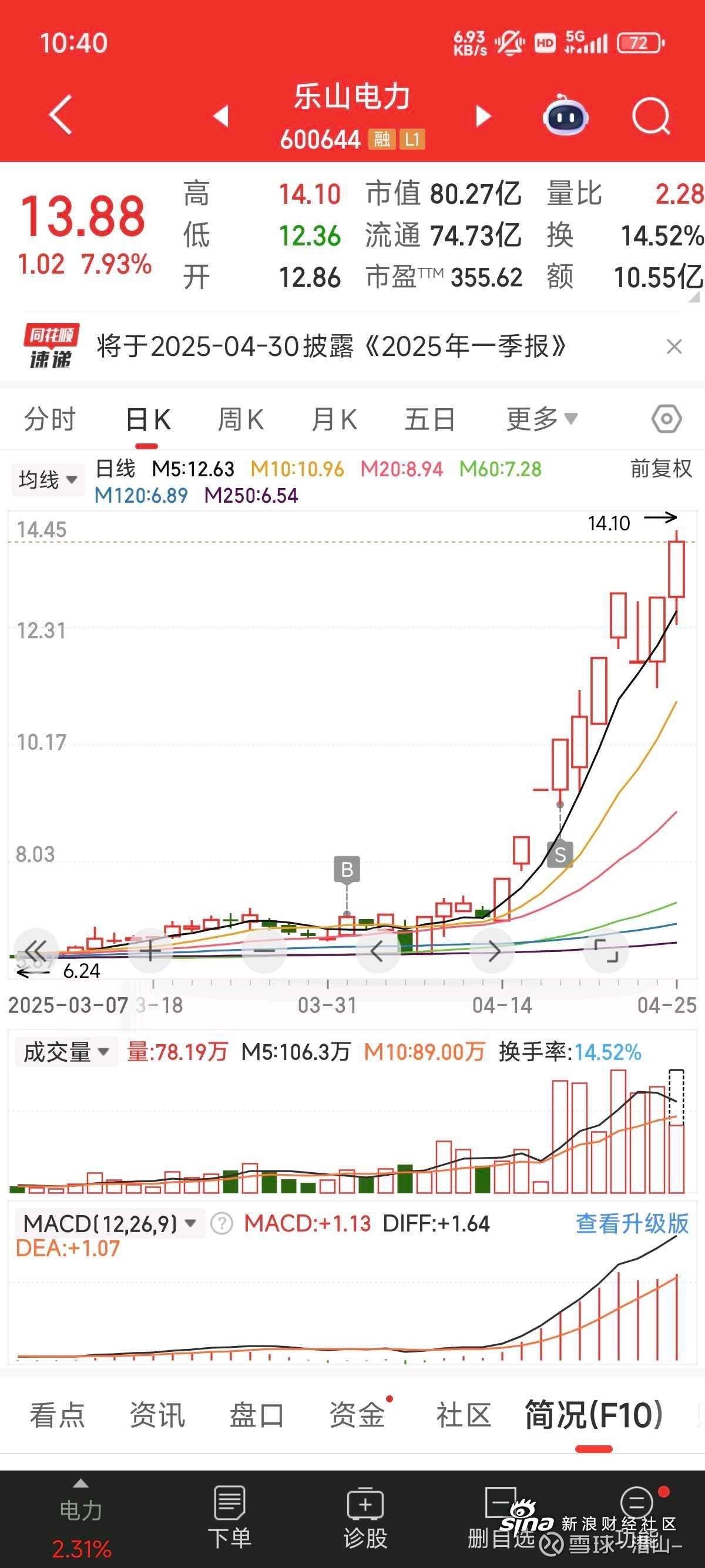
Task: Switch to the previous stock
Action: coord(221,115)
